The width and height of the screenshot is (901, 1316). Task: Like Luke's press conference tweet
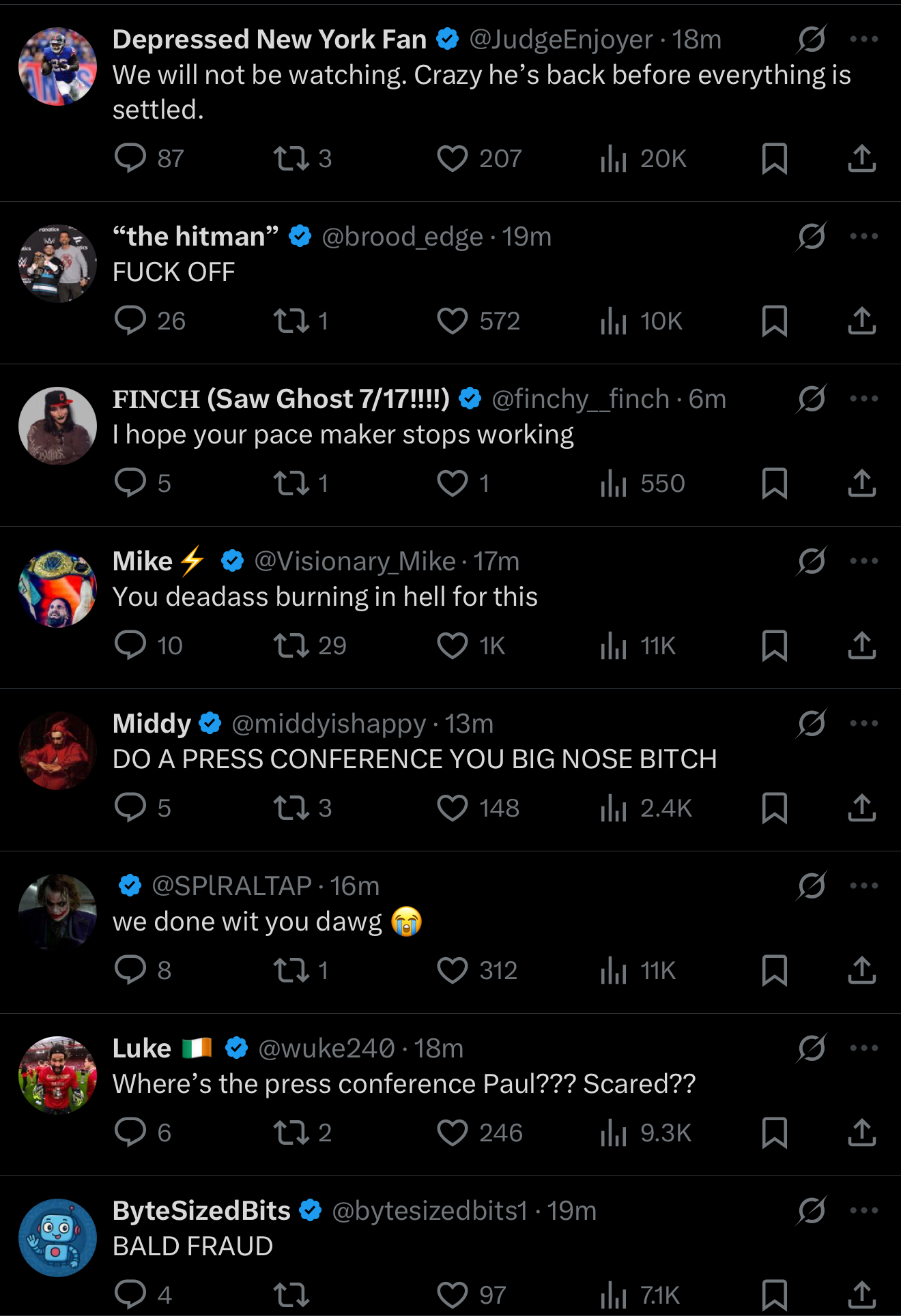452,1132
